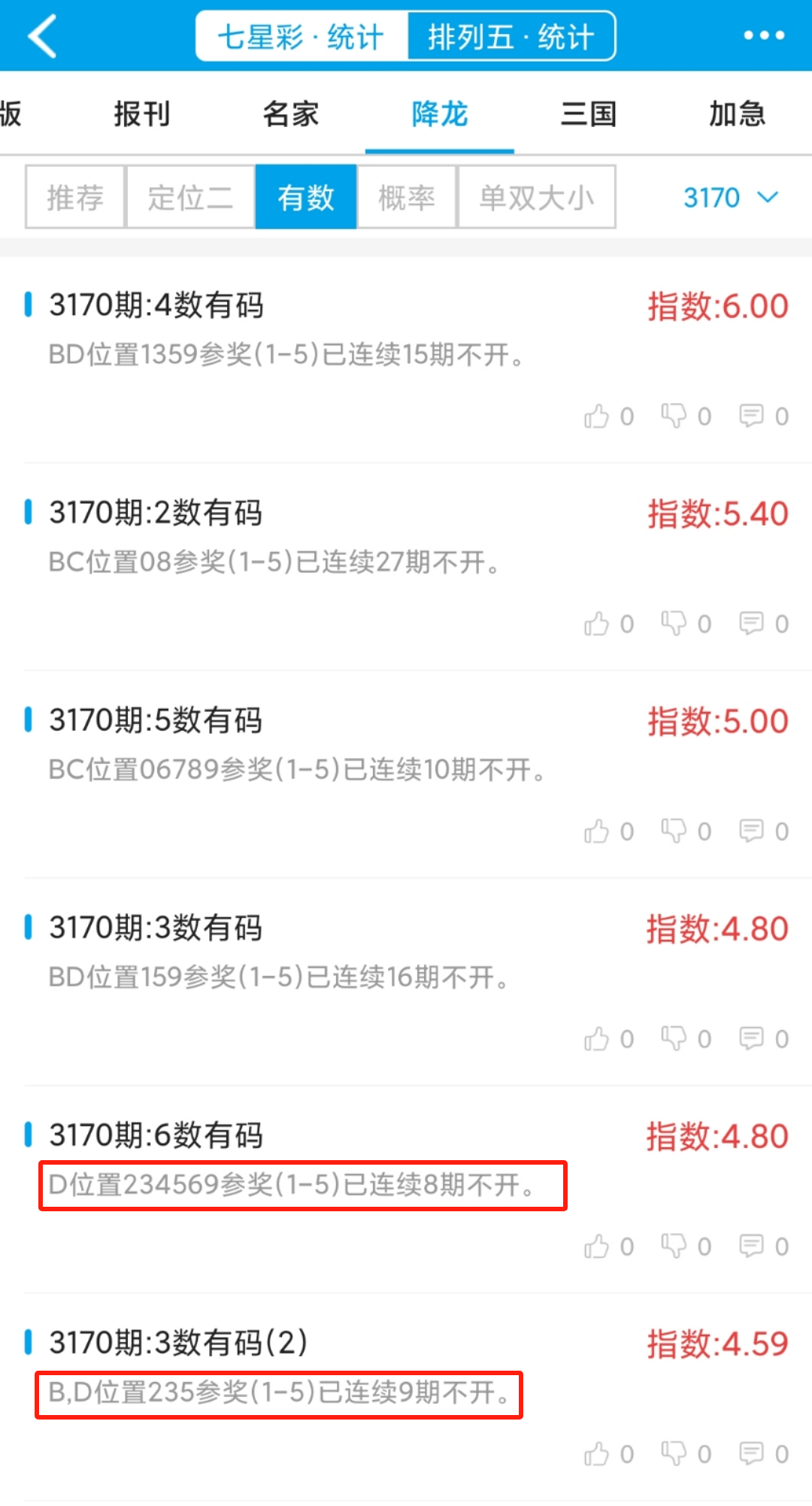
Task: Switch to the 三国 tab
Action: click(589, 114)
